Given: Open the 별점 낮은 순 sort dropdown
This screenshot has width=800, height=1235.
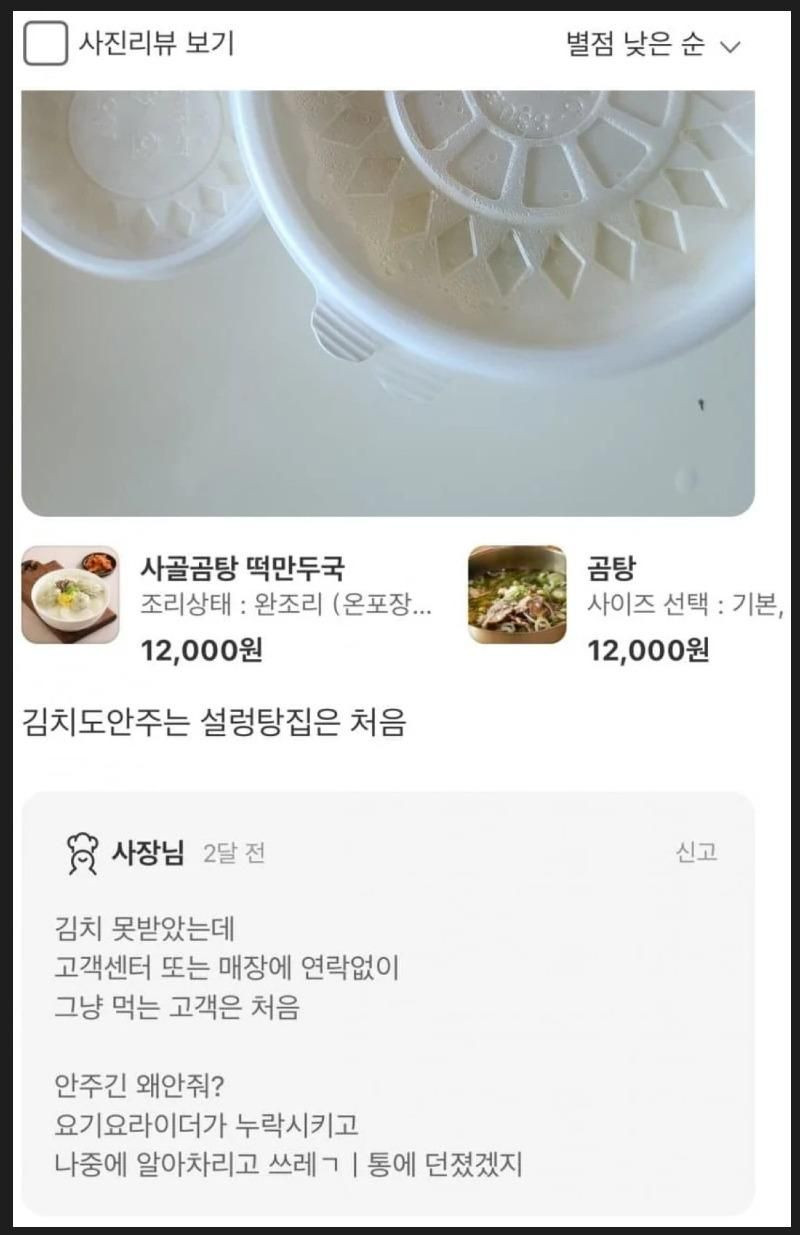Looking at the screenshot, I should tap(652, 46).
